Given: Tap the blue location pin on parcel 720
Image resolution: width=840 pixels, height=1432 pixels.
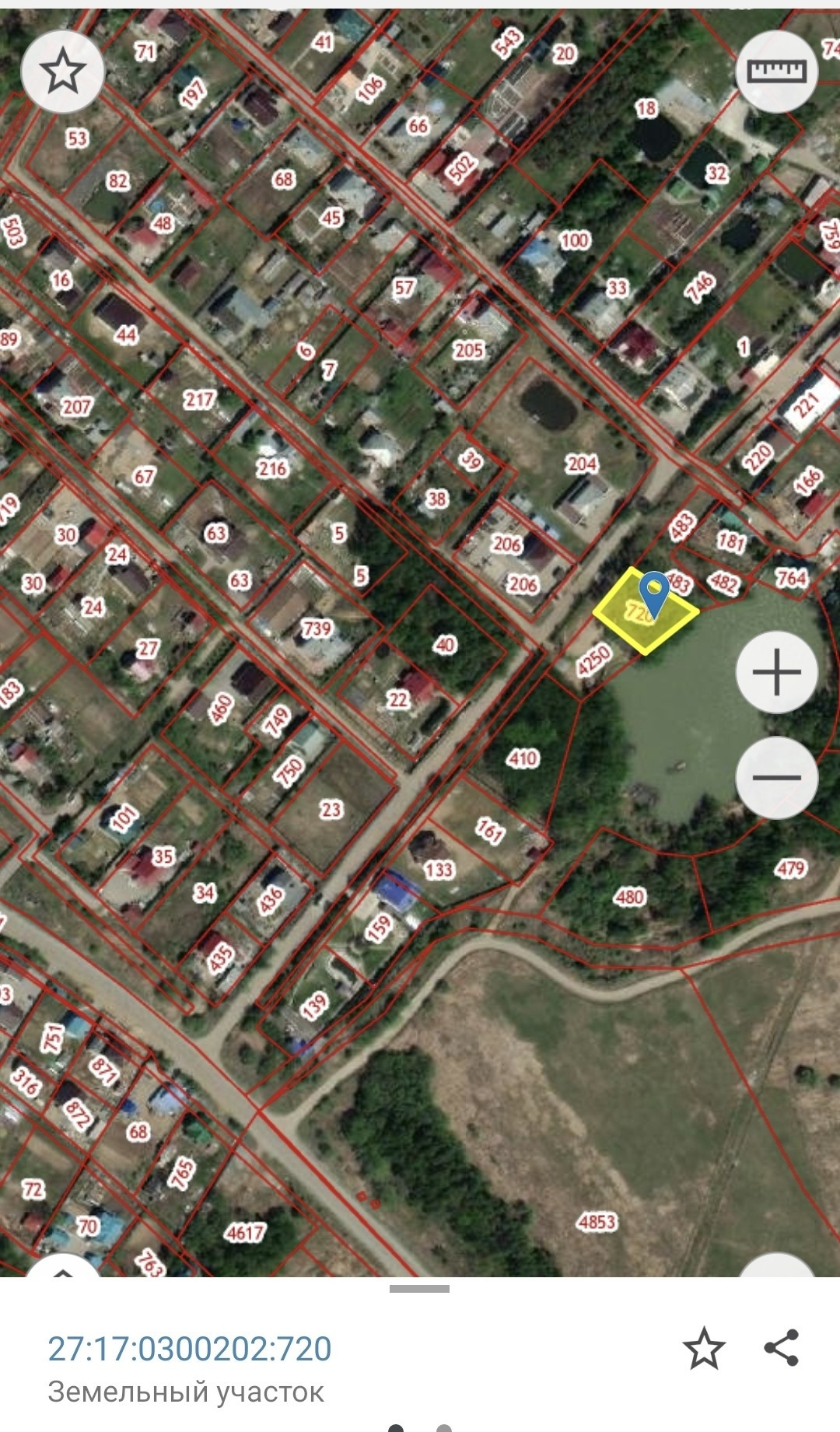Looking at the screenshot, I should pyautogui.click(x=654, y=591).
